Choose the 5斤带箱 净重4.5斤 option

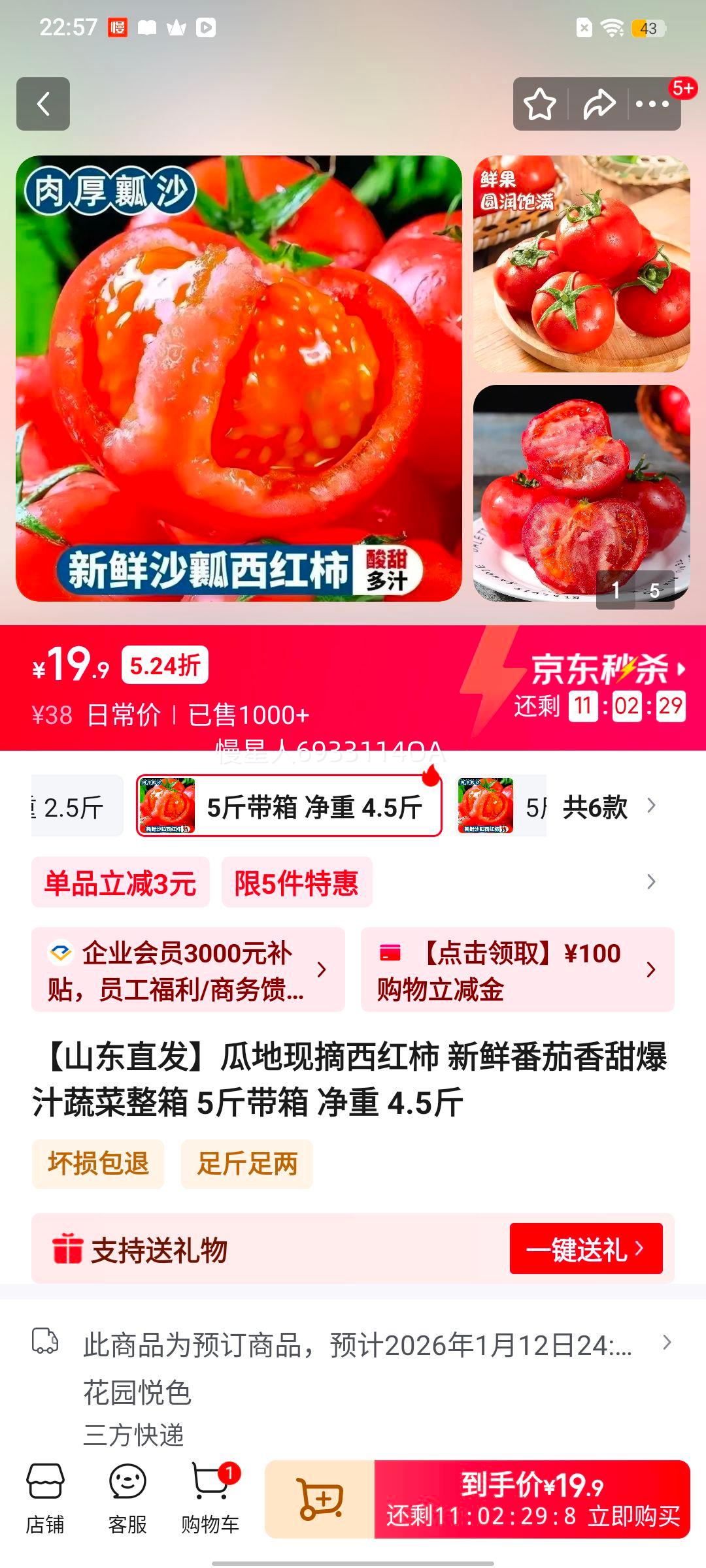point(289,806)
